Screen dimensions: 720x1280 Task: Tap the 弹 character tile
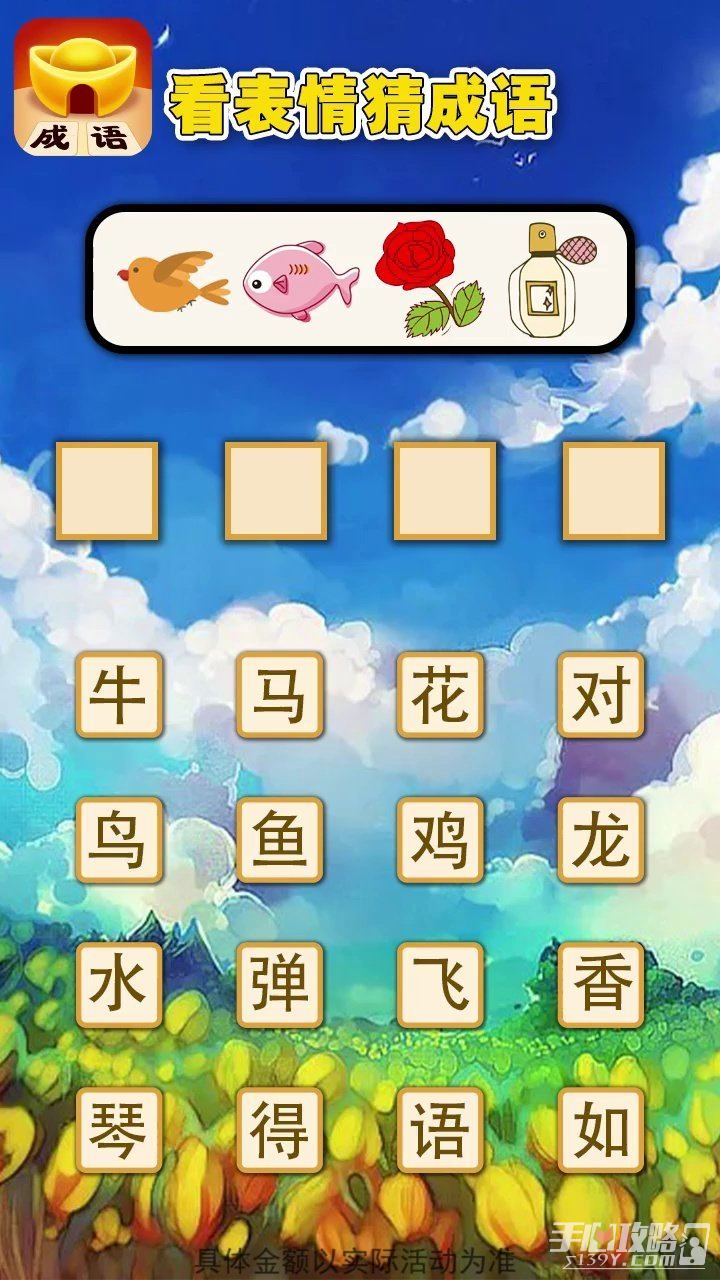point(280,985)
